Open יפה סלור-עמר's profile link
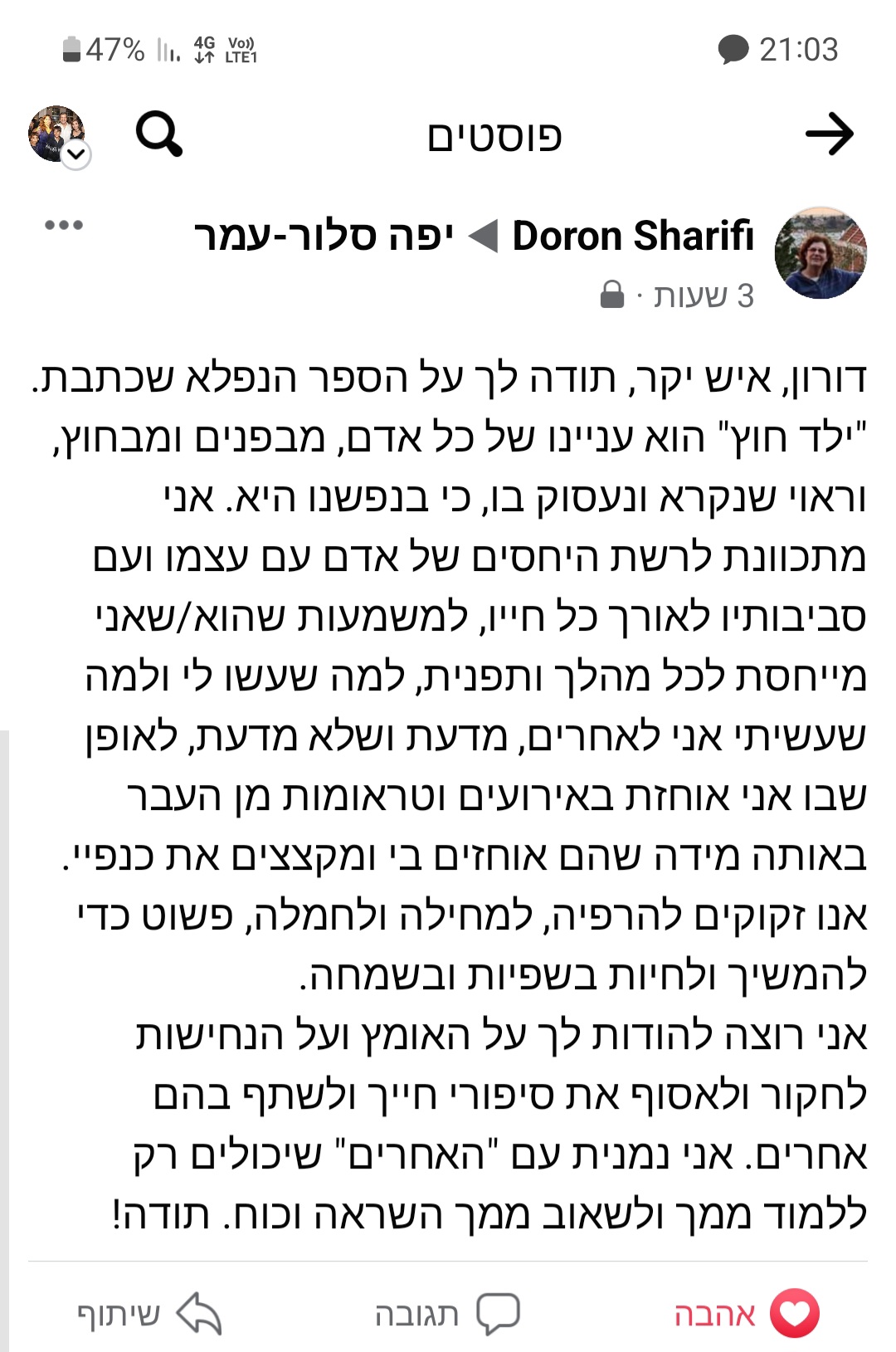The width and height of the screenshot is (896, 1352). point(324,237)
